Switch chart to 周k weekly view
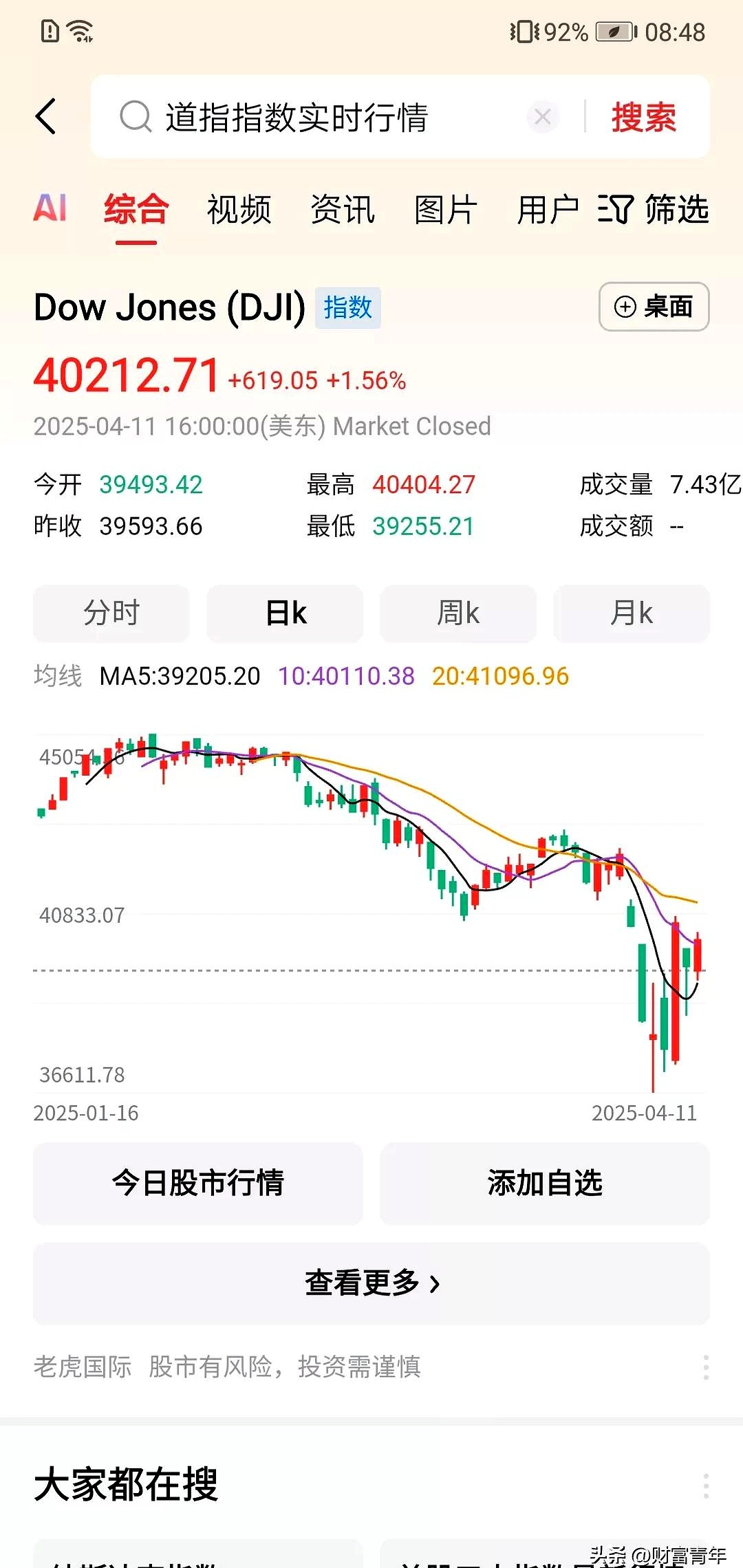Image resolution: width=743 pixels, height=1568 pixels. tap(457, 613)
